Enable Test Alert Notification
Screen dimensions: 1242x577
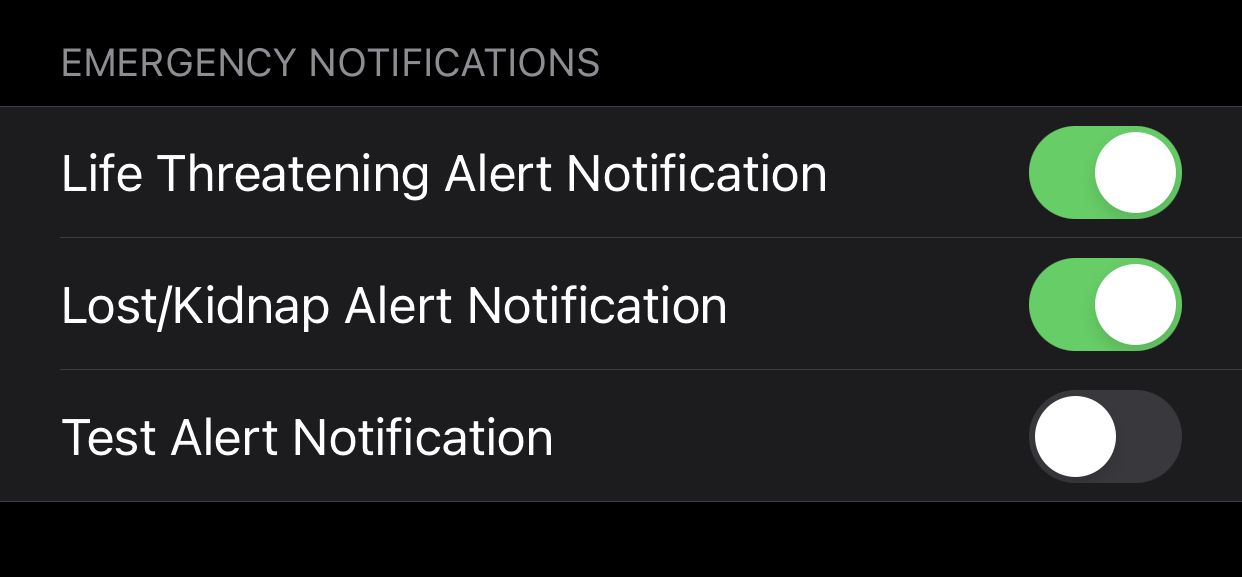tap(1105, 437)
